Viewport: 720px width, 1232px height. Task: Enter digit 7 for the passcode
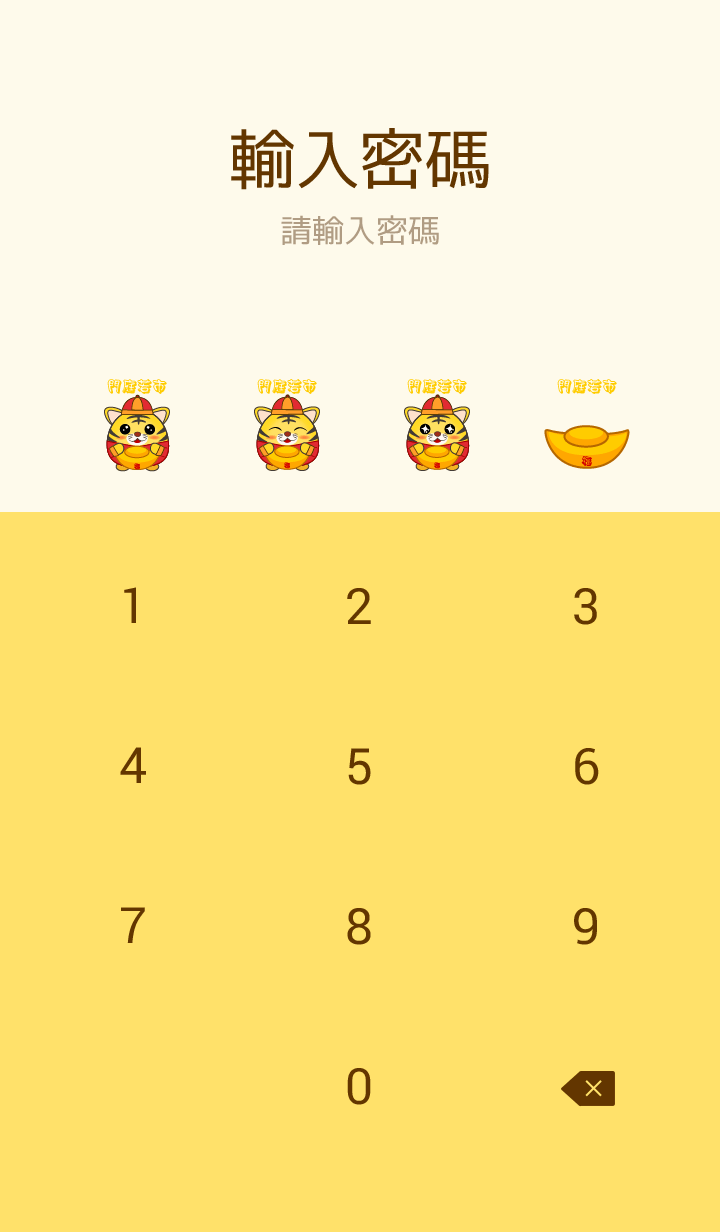coord(133,927)
